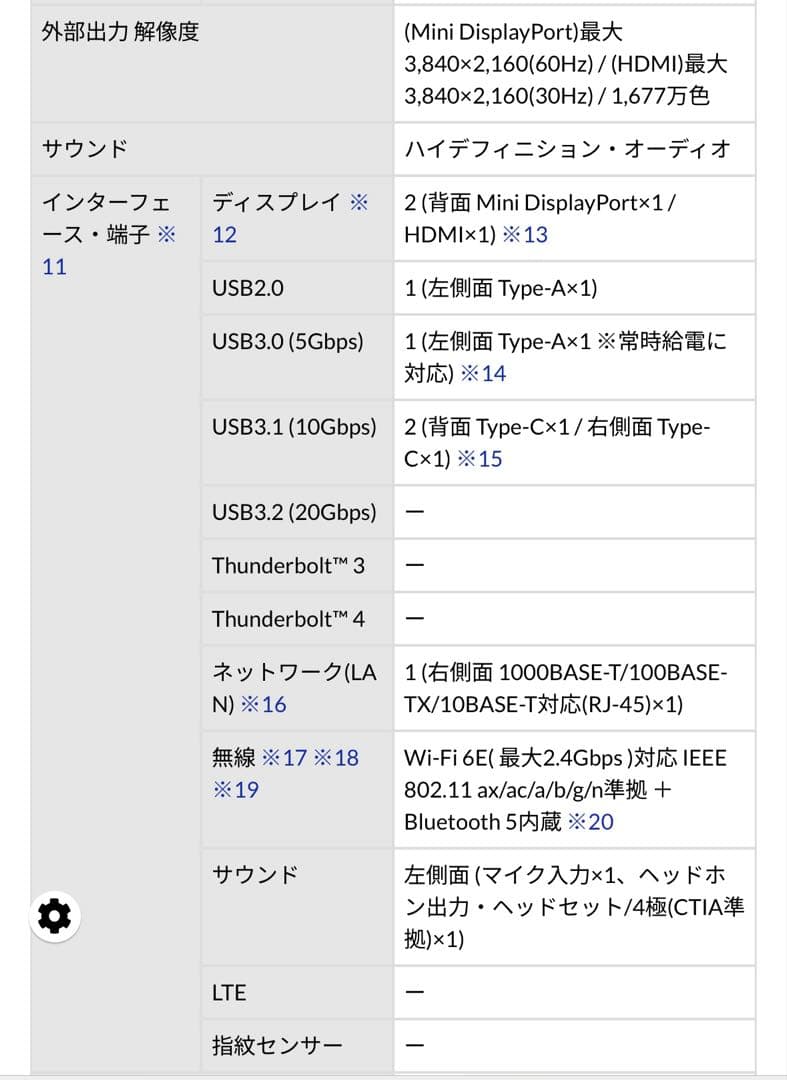The width and height of the screenshot is (787, 1080).
Task: Select the USB2.0 specification row
Action: [x=248, y=287]
